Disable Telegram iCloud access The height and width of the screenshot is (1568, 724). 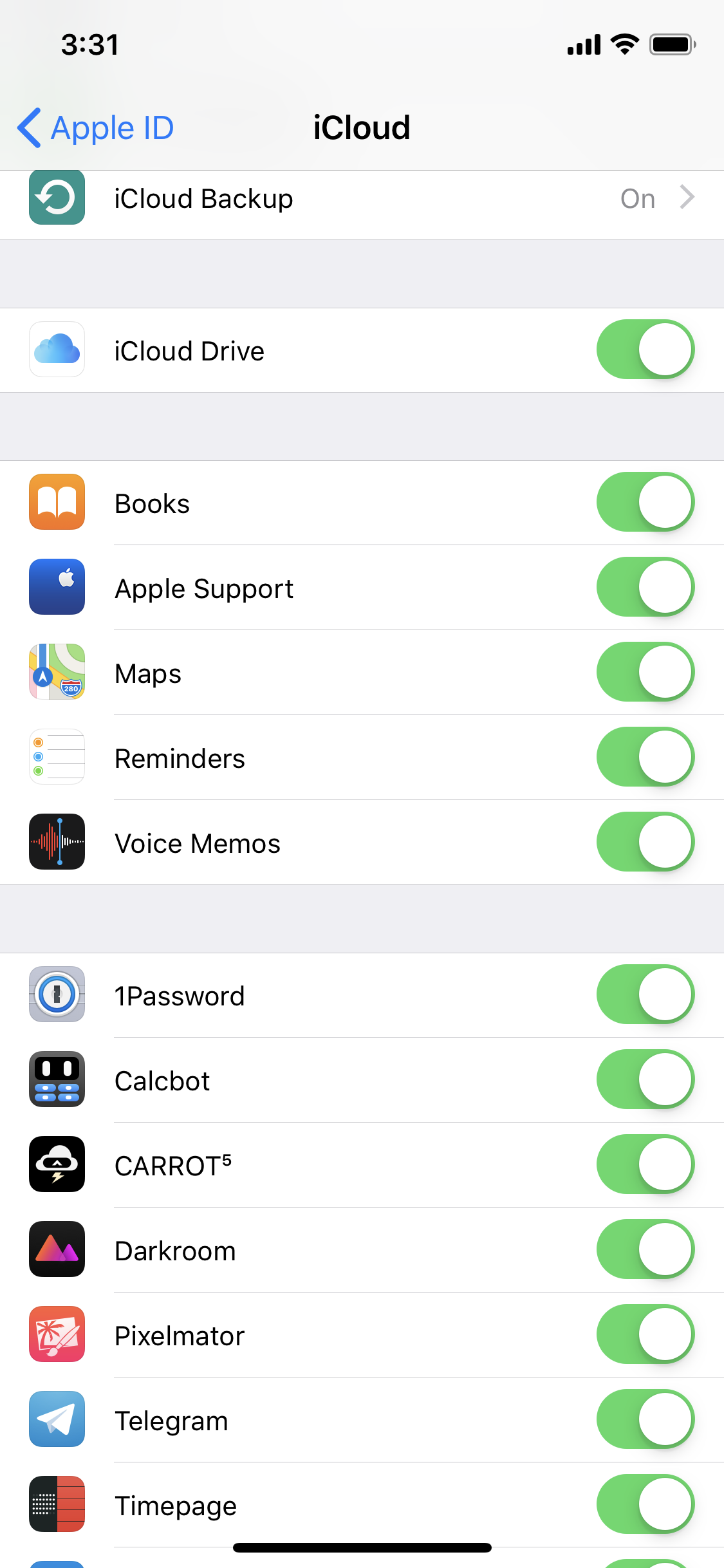click(645, 1419)
